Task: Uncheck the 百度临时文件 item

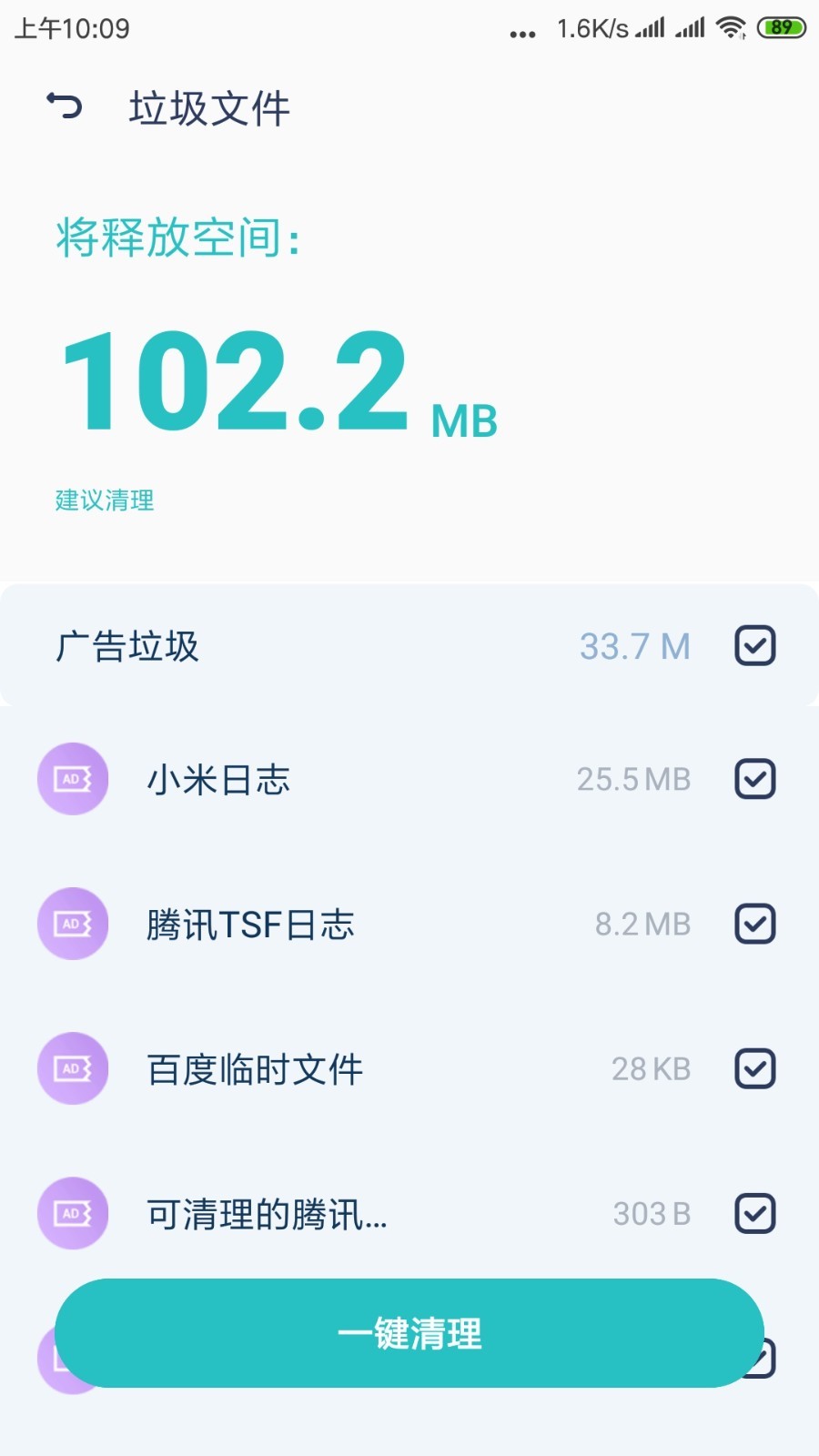Action: 754,1068
